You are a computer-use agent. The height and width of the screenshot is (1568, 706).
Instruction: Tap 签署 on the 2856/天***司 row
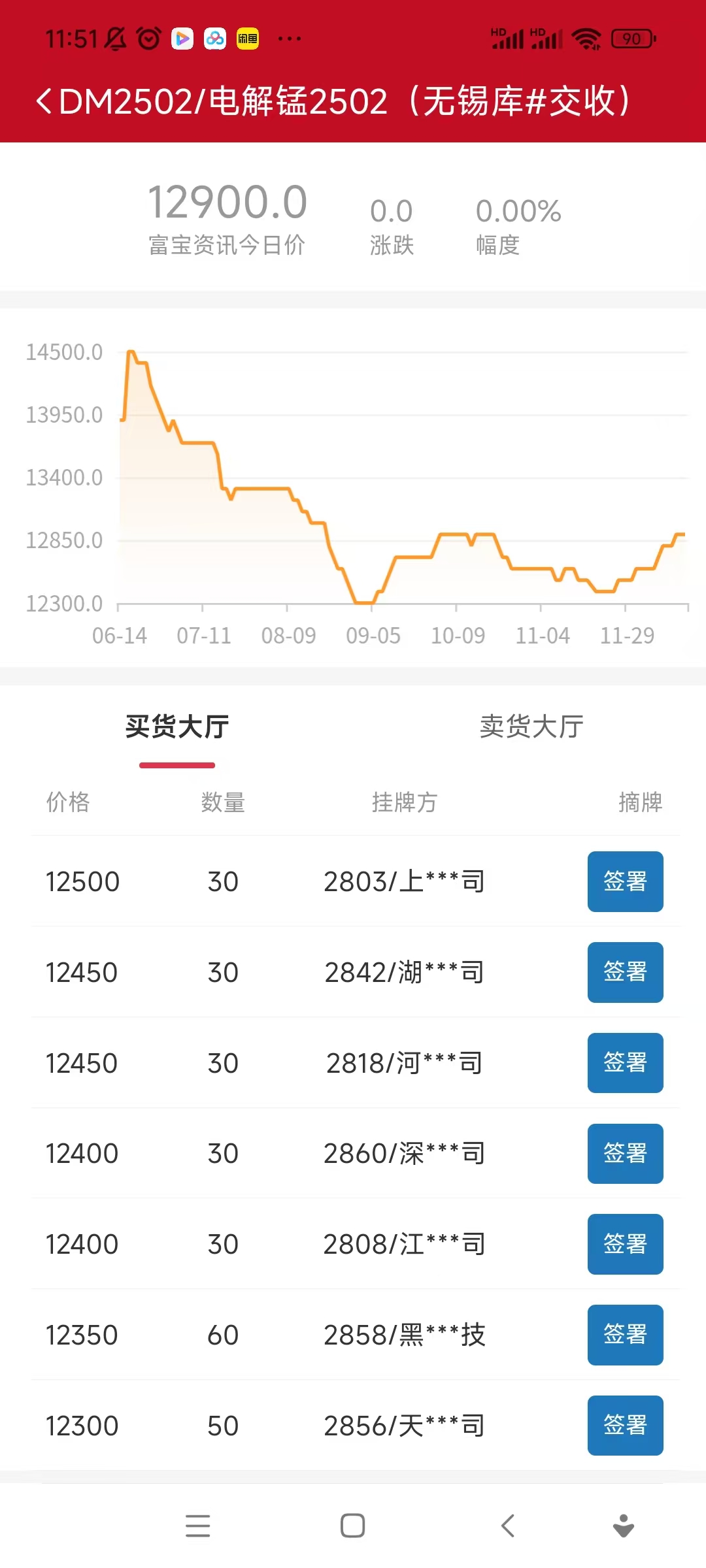click(x=625, y=1426)
